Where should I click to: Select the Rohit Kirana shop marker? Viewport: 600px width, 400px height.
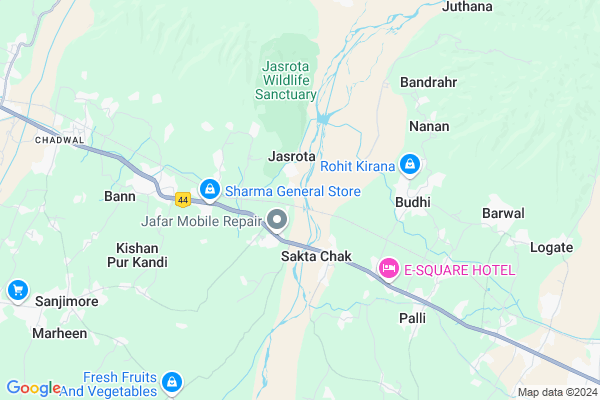409,163
